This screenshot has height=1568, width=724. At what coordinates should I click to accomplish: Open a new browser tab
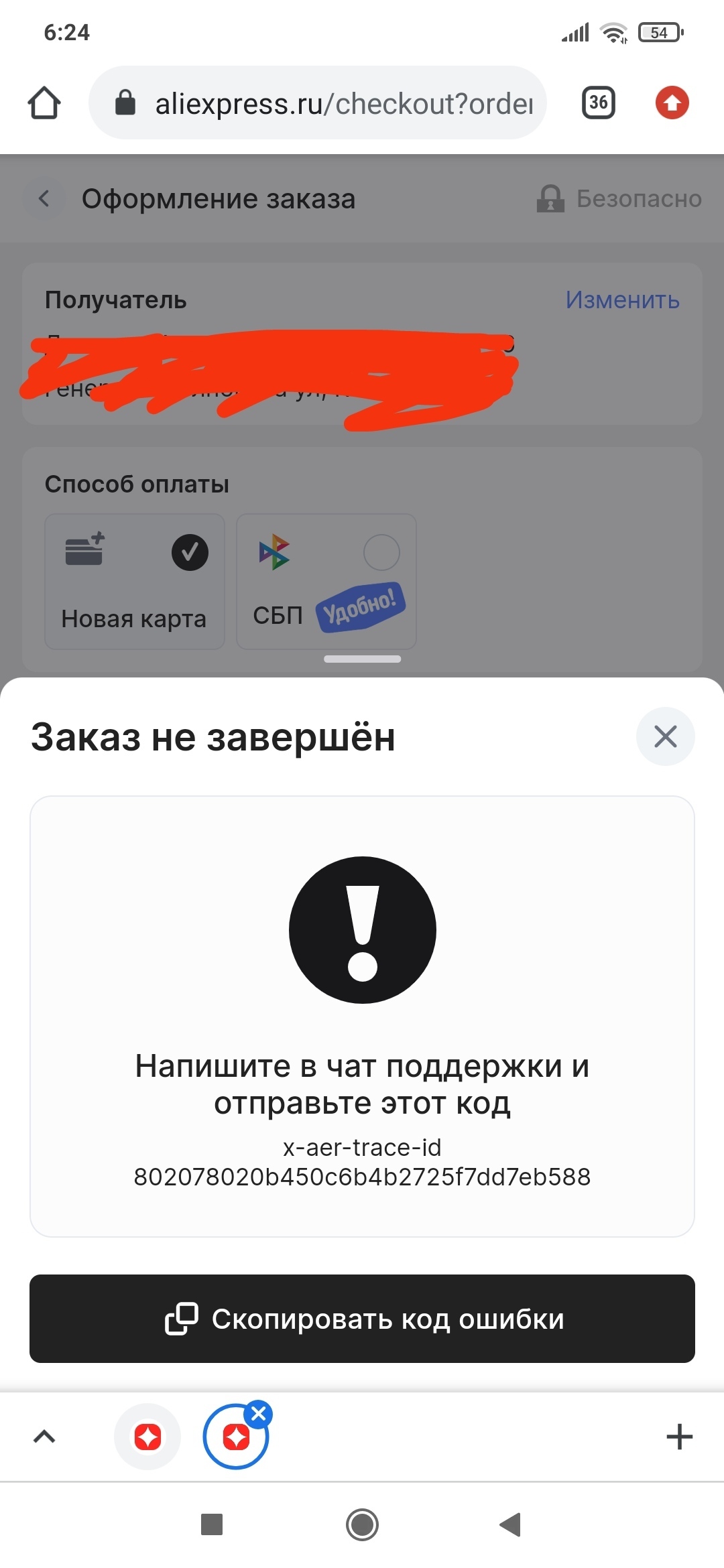click(x=679, y=1437)
